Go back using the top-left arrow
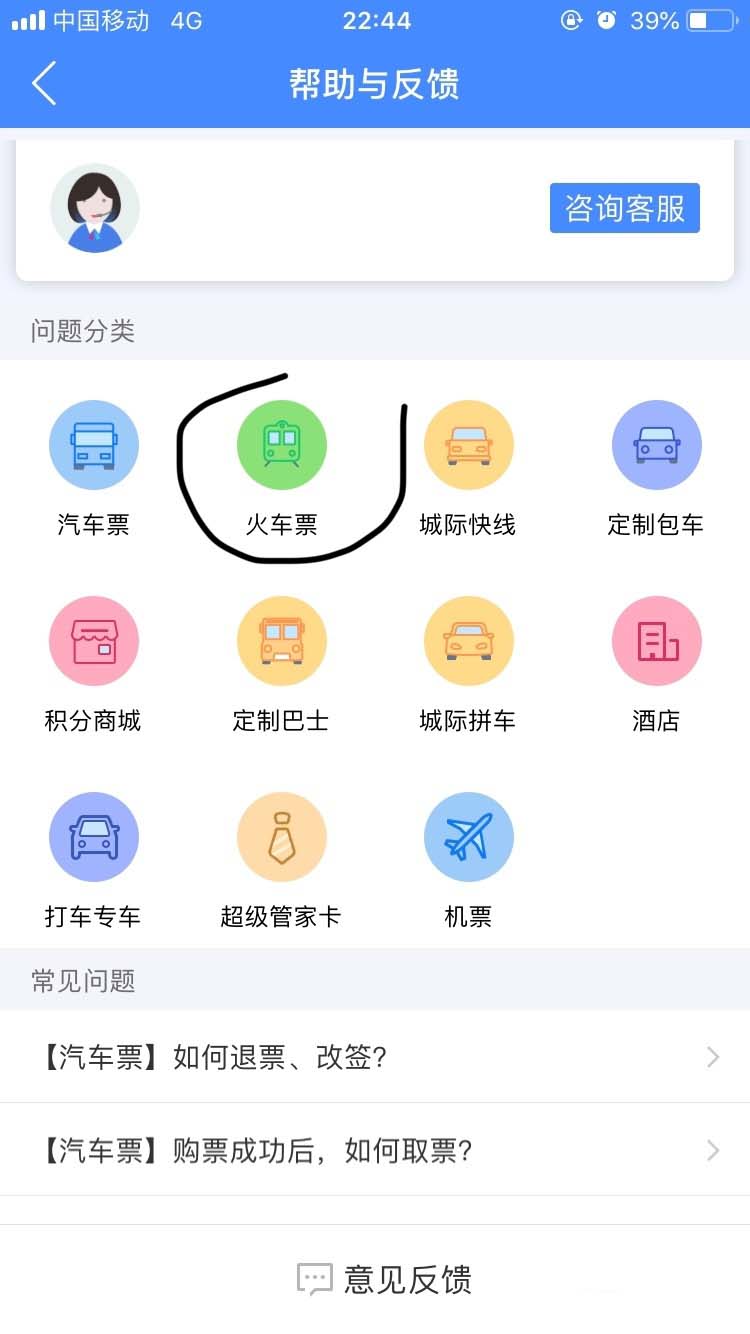The image size is (750, 1334). [42, 84]
